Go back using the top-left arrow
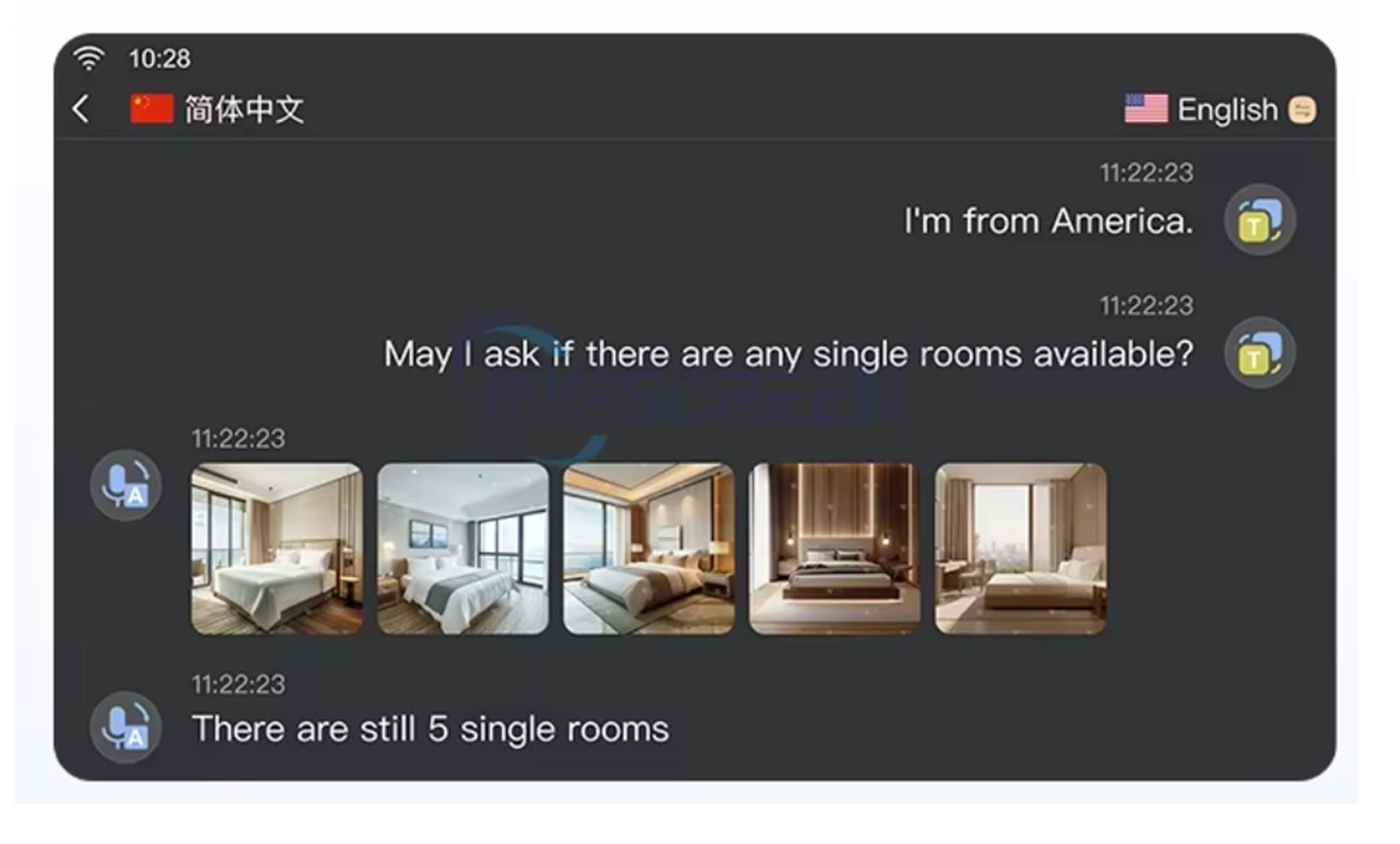Screen dimensions: 1400x844 [x=81, y=109]
